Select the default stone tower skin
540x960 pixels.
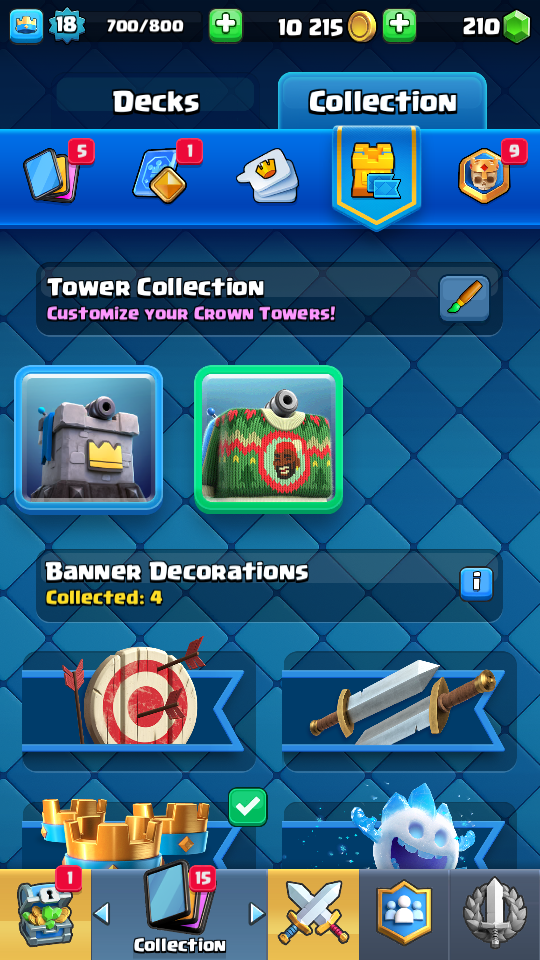89,439
